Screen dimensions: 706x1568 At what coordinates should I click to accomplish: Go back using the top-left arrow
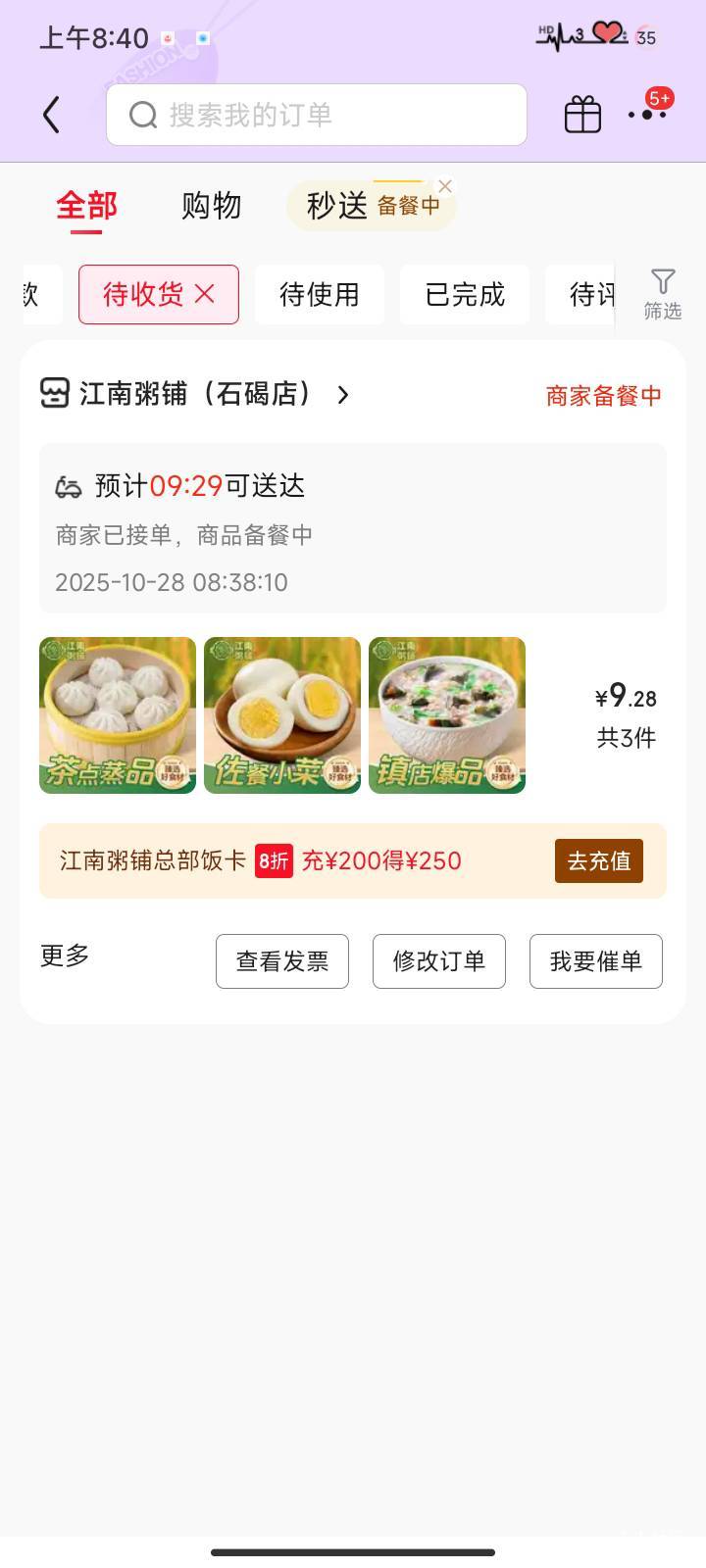click(x=52, y=115)
